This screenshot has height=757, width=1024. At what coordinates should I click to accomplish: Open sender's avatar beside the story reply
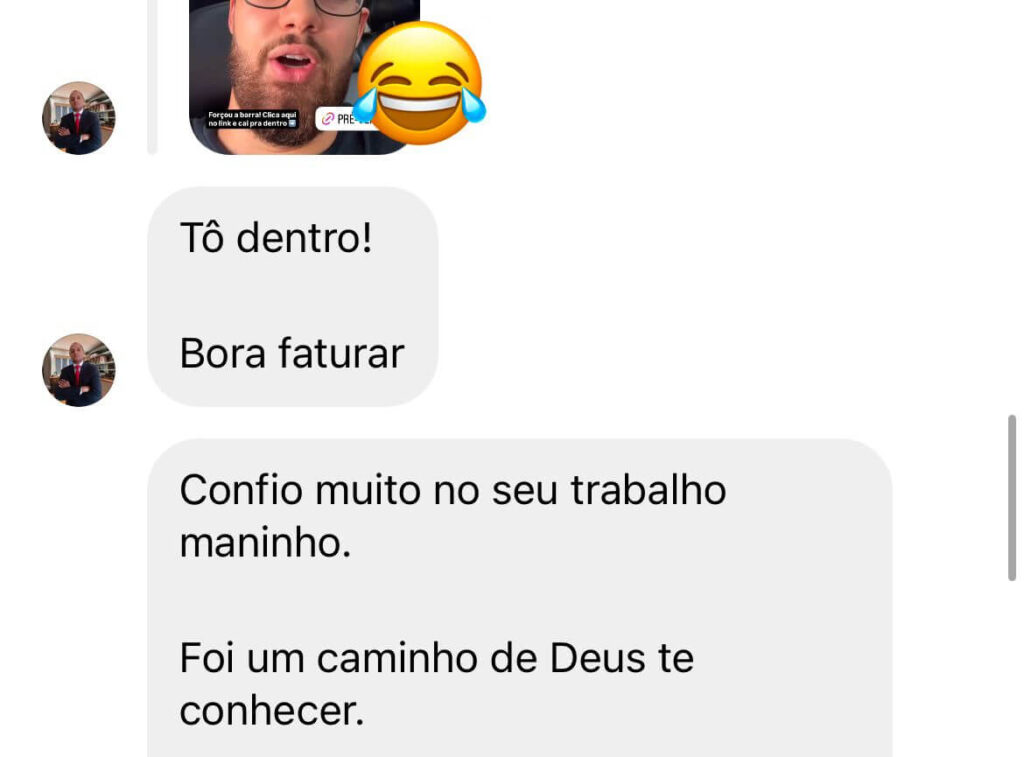79,118
